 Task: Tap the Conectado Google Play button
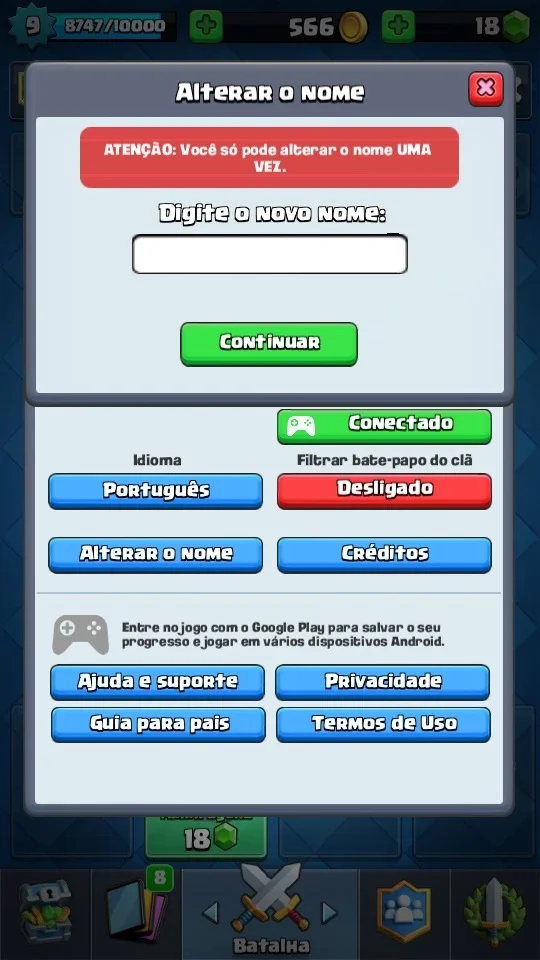384,426
